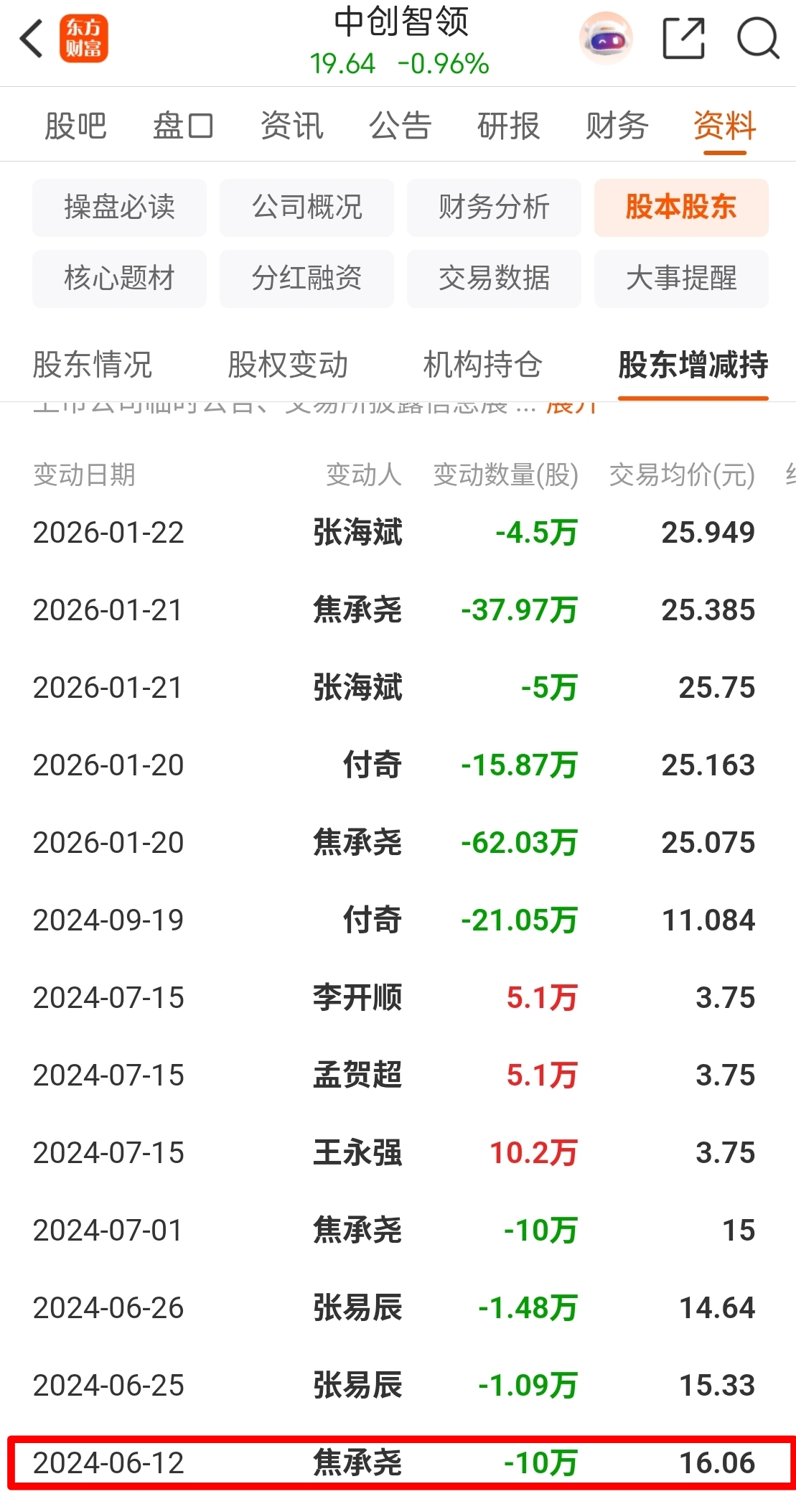Open the search magnifier

[x=758, y=39]
